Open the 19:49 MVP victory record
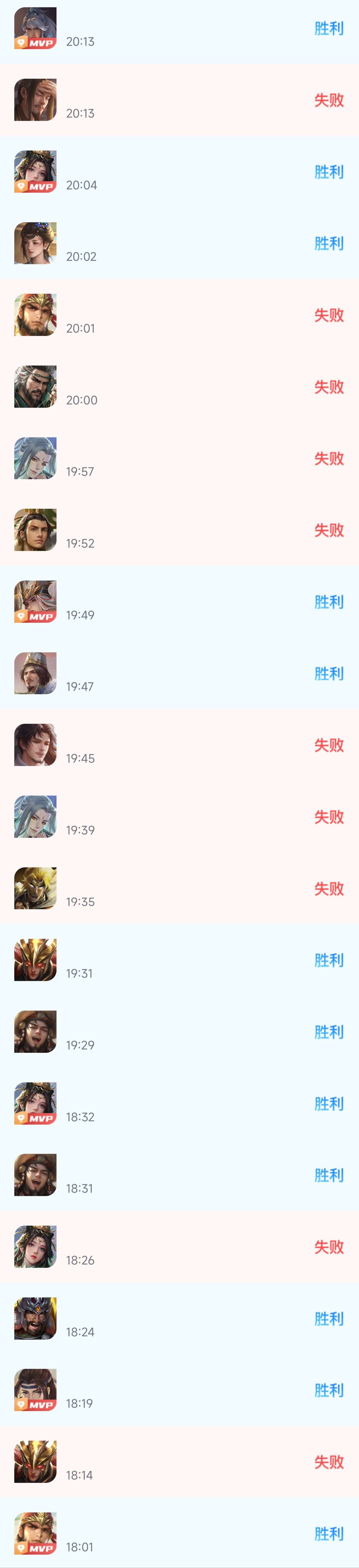359x1568 pixels. (179, 602)
